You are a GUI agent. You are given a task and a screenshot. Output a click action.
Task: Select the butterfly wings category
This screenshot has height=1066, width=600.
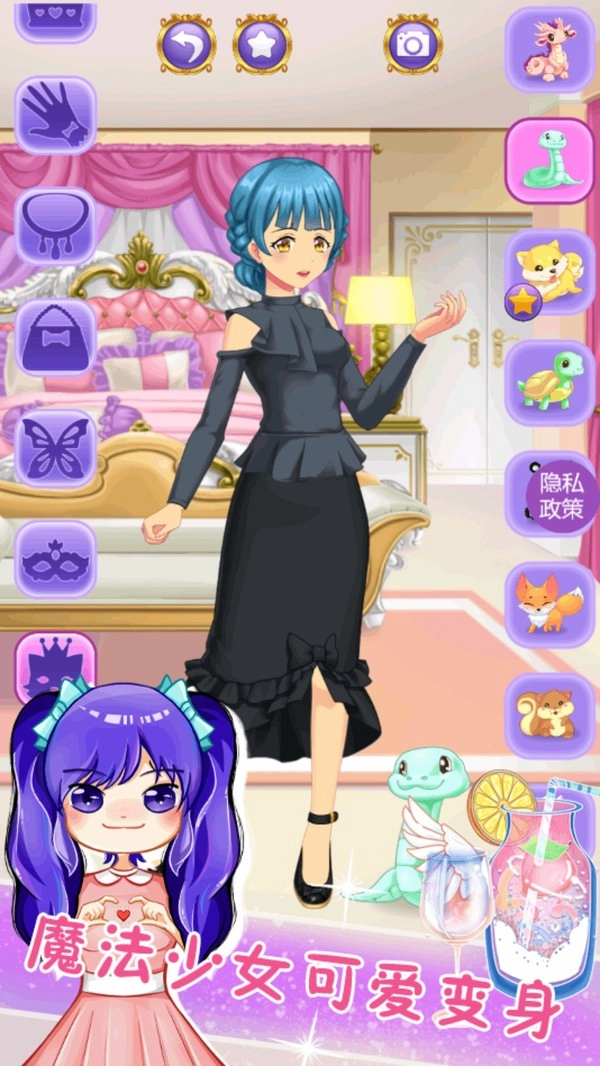click(x=55, y=447)
